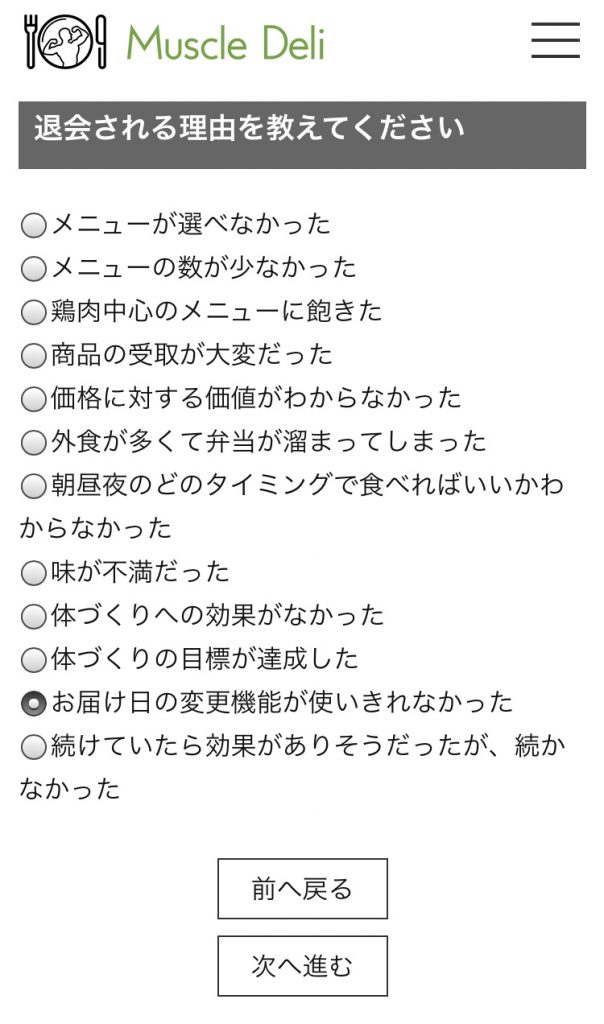
Task: Go back with 前へ戻る button
Action: (x=302, y=888)
